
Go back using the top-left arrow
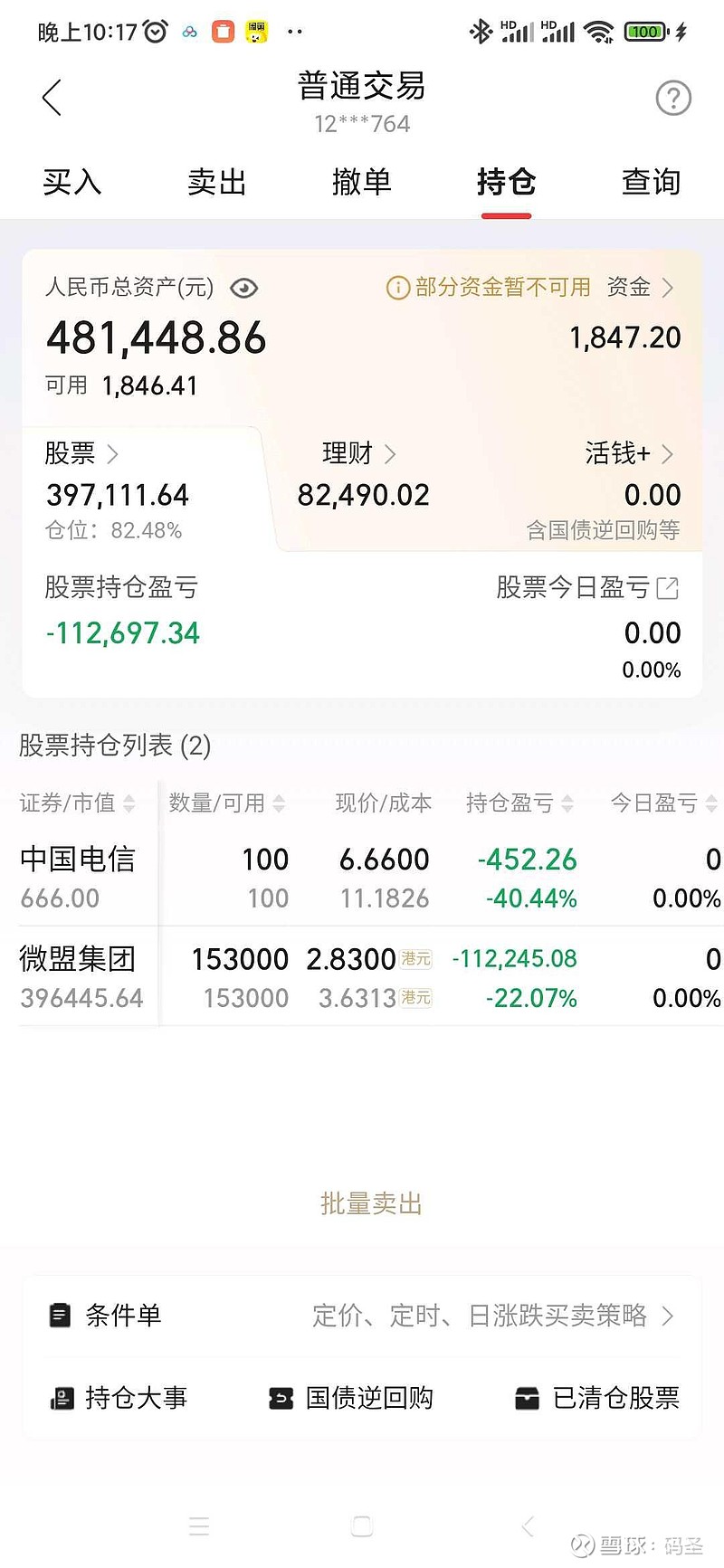pos(52,98)
